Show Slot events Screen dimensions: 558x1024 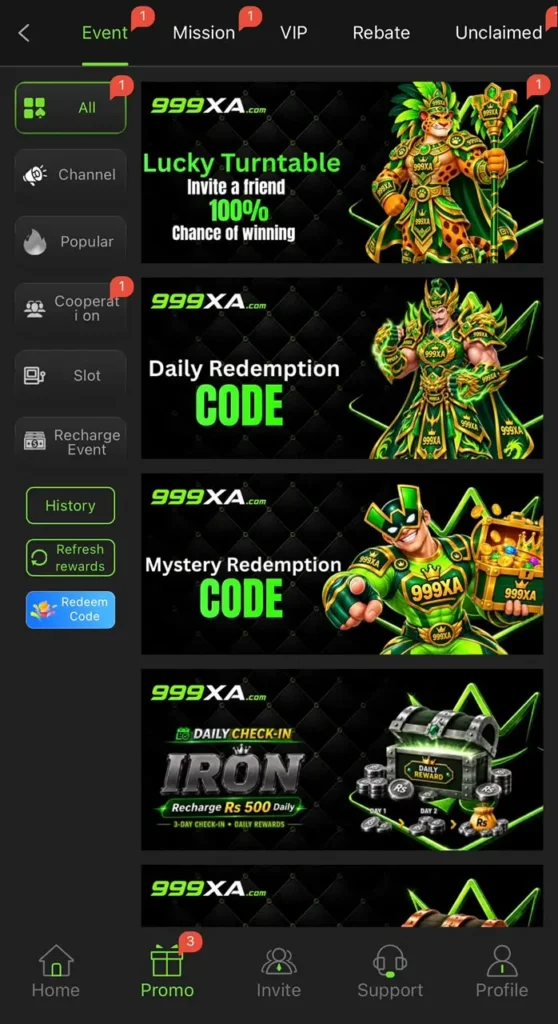[71, 376]
